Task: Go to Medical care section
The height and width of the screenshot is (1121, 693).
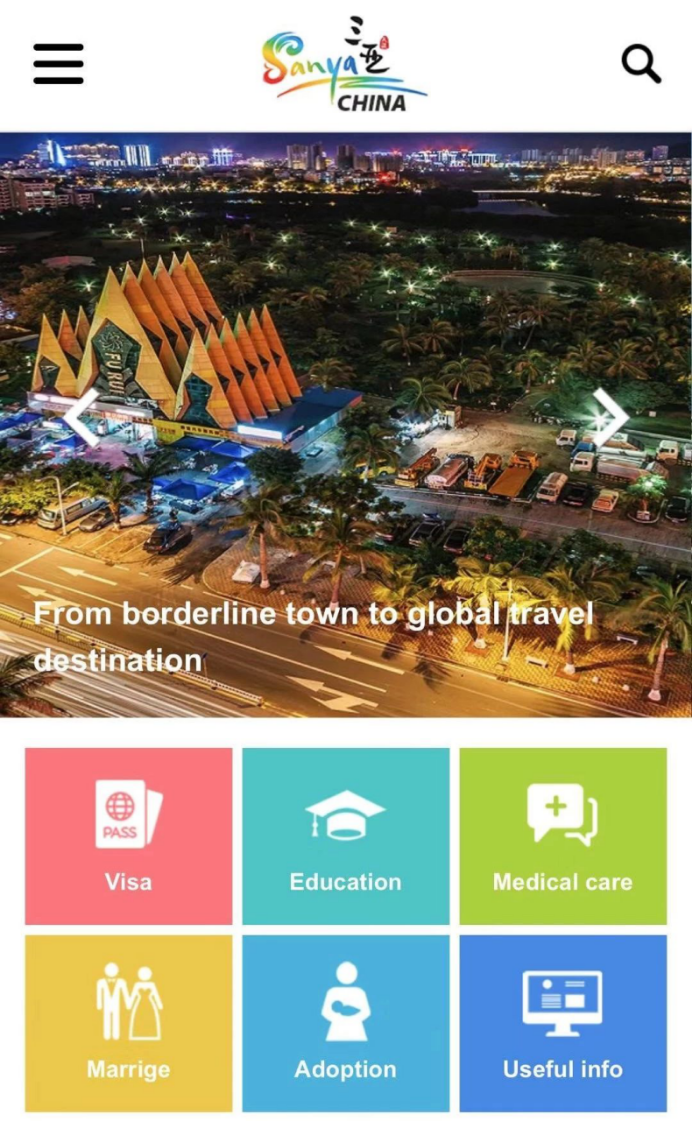Action: (562, 836)
